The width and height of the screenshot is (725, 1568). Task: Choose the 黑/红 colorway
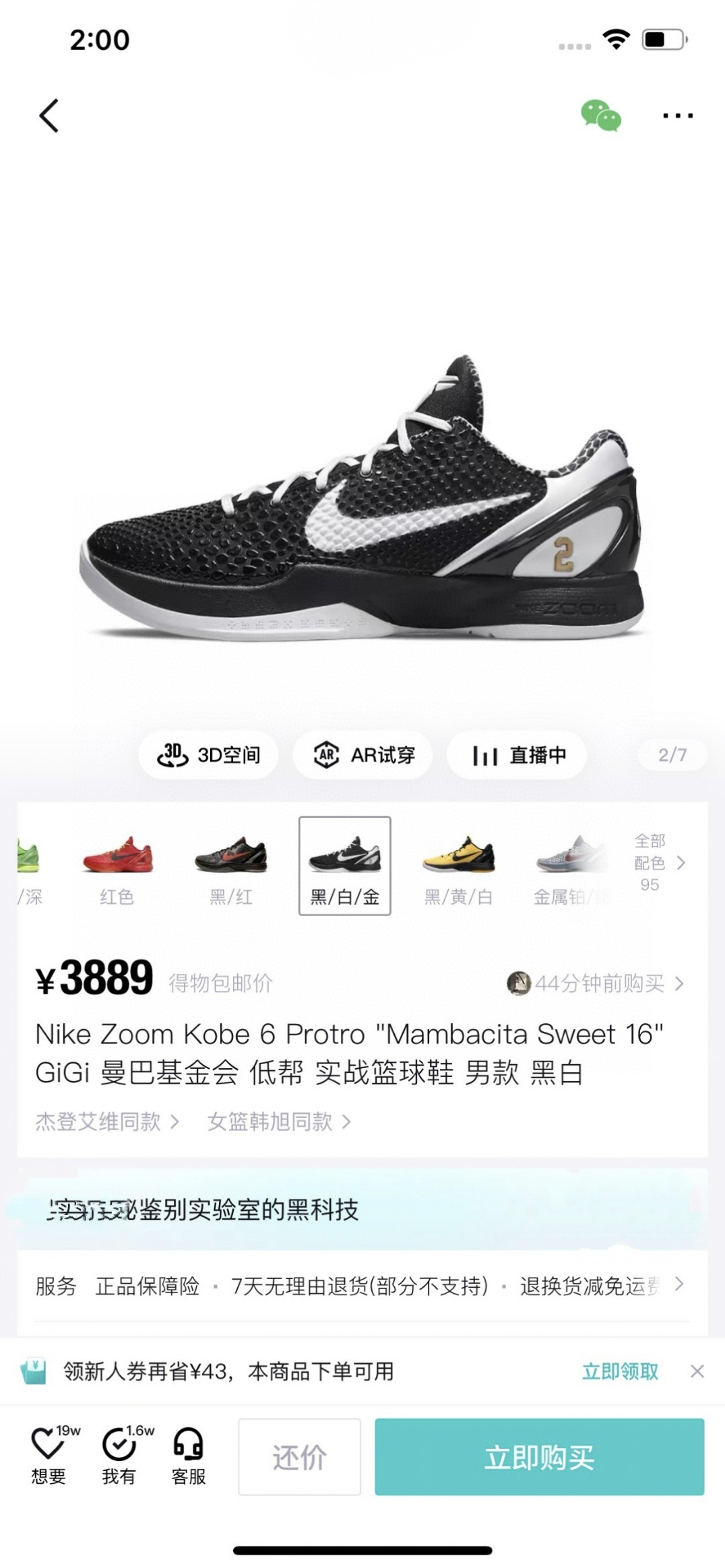click(x=230, y=867)
